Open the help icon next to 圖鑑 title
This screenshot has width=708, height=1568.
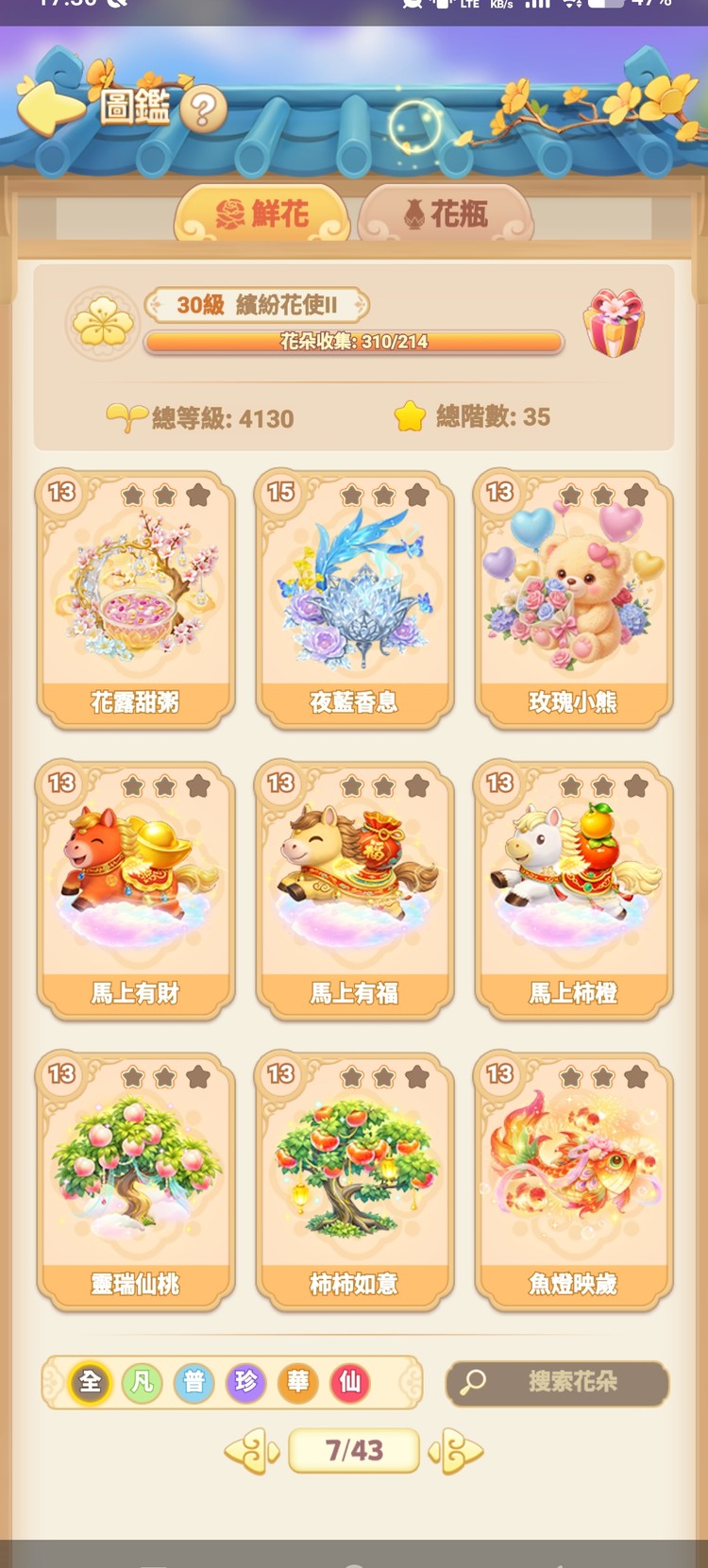204,110
